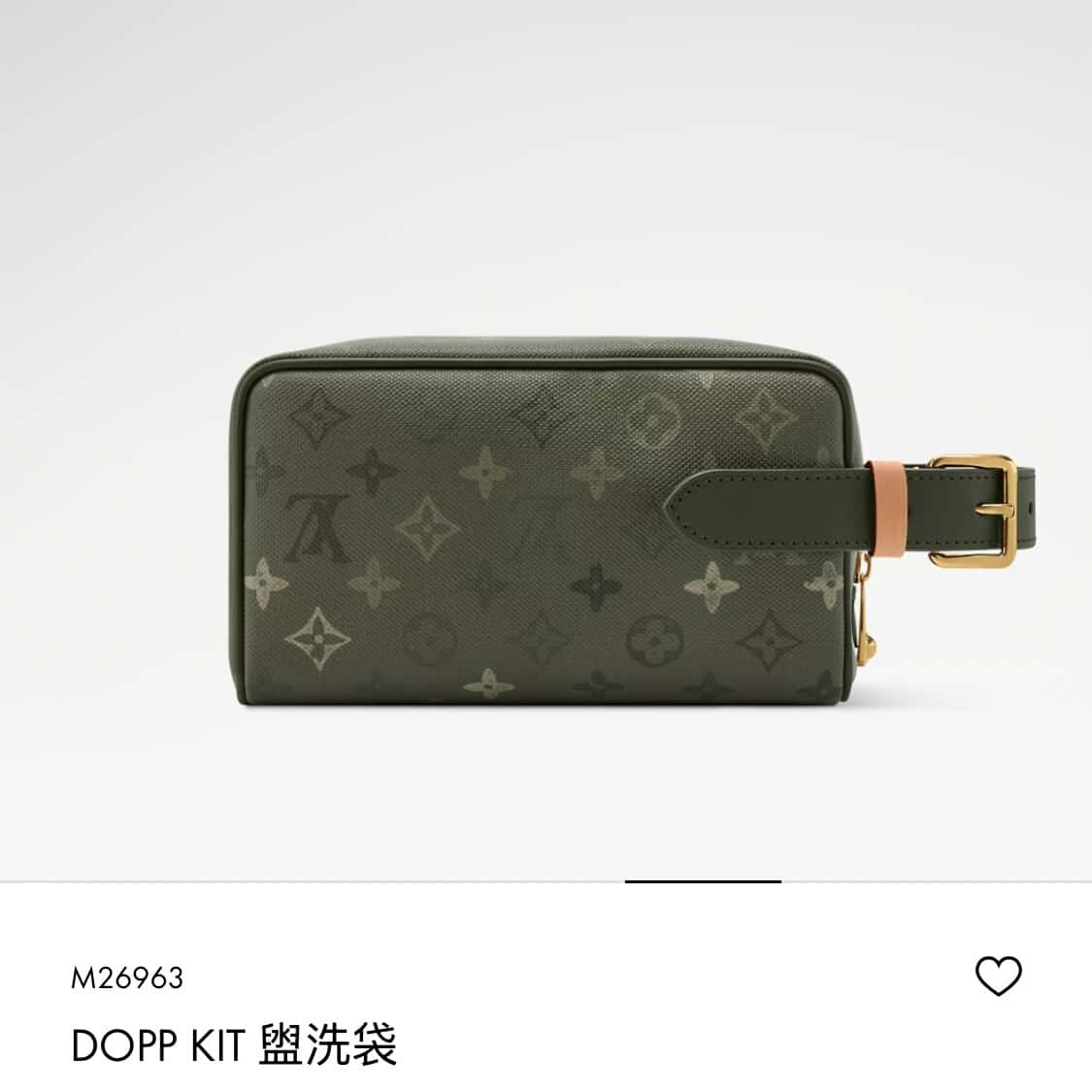
Task: Add the Dopp Kit to wishlist
Action: tap(998, 976)
